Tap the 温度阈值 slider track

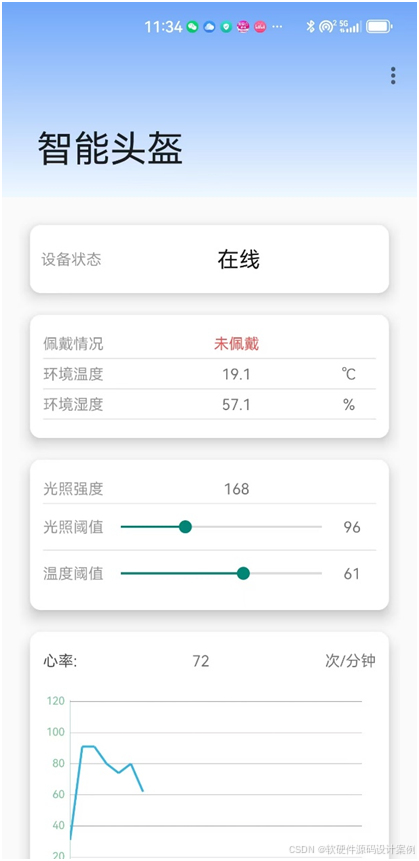[221, 574]
